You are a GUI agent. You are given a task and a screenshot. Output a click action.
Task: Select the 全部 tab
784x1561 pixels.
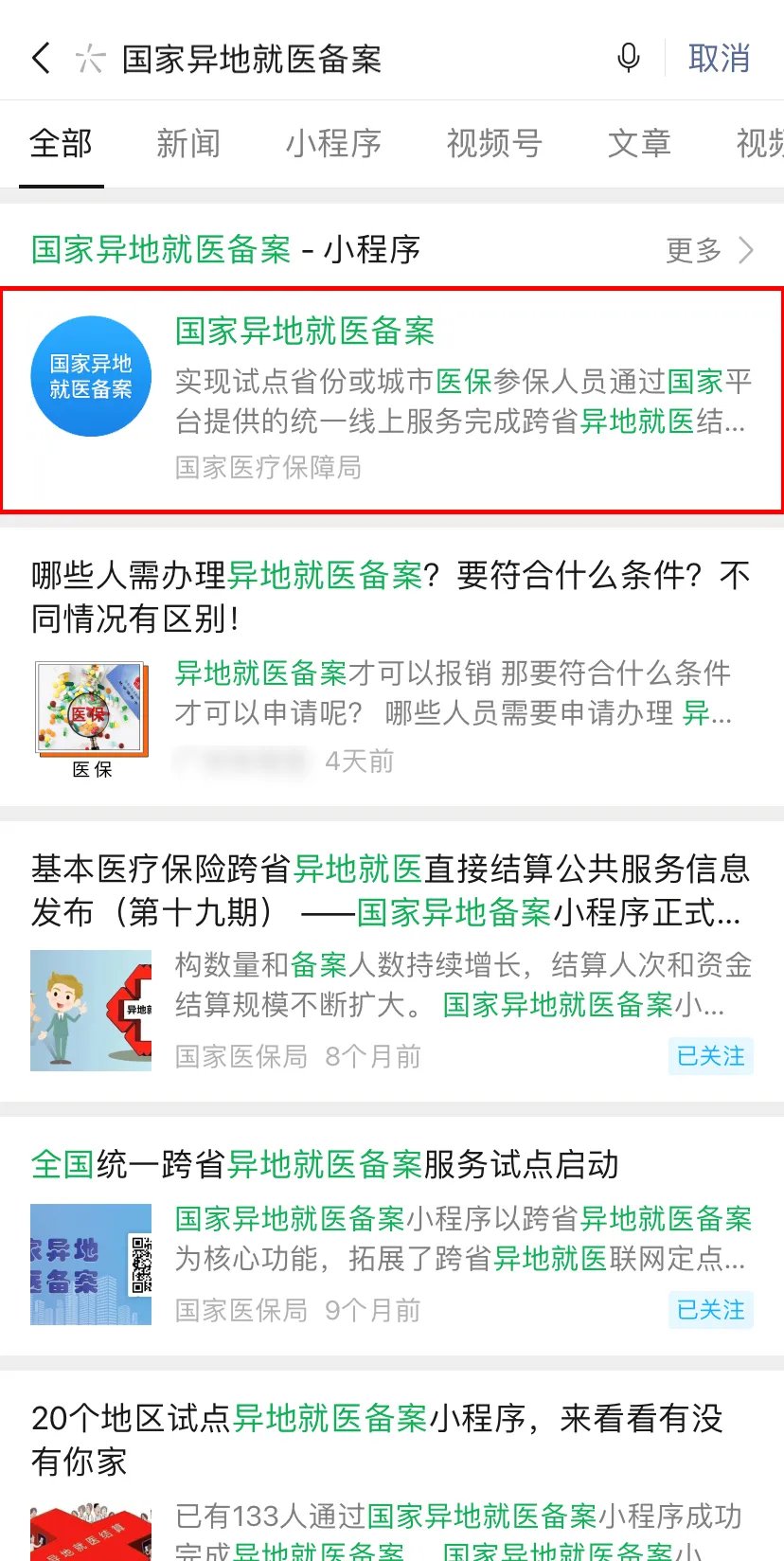click(62, 144)
